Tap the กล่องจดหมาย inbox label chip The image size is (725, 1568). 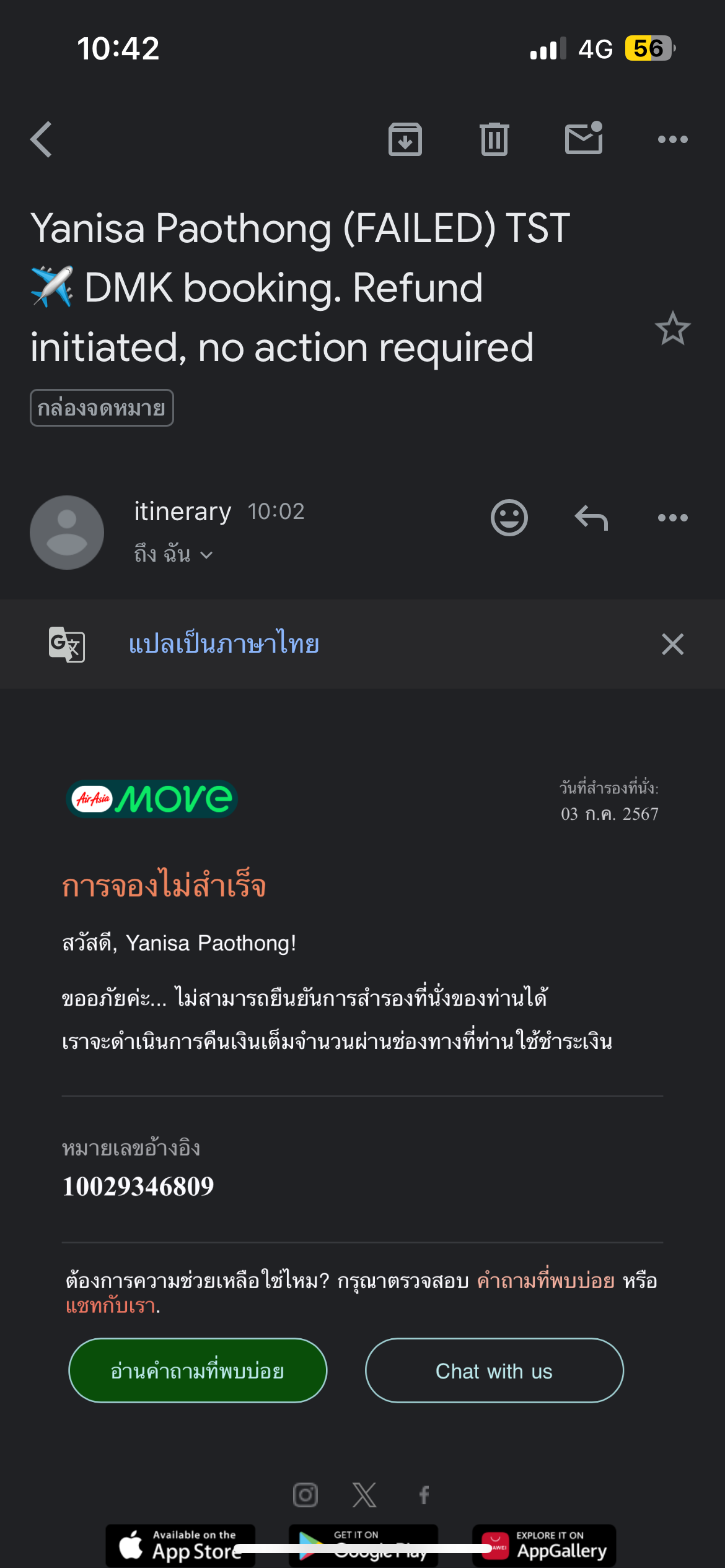coord(102,408)
